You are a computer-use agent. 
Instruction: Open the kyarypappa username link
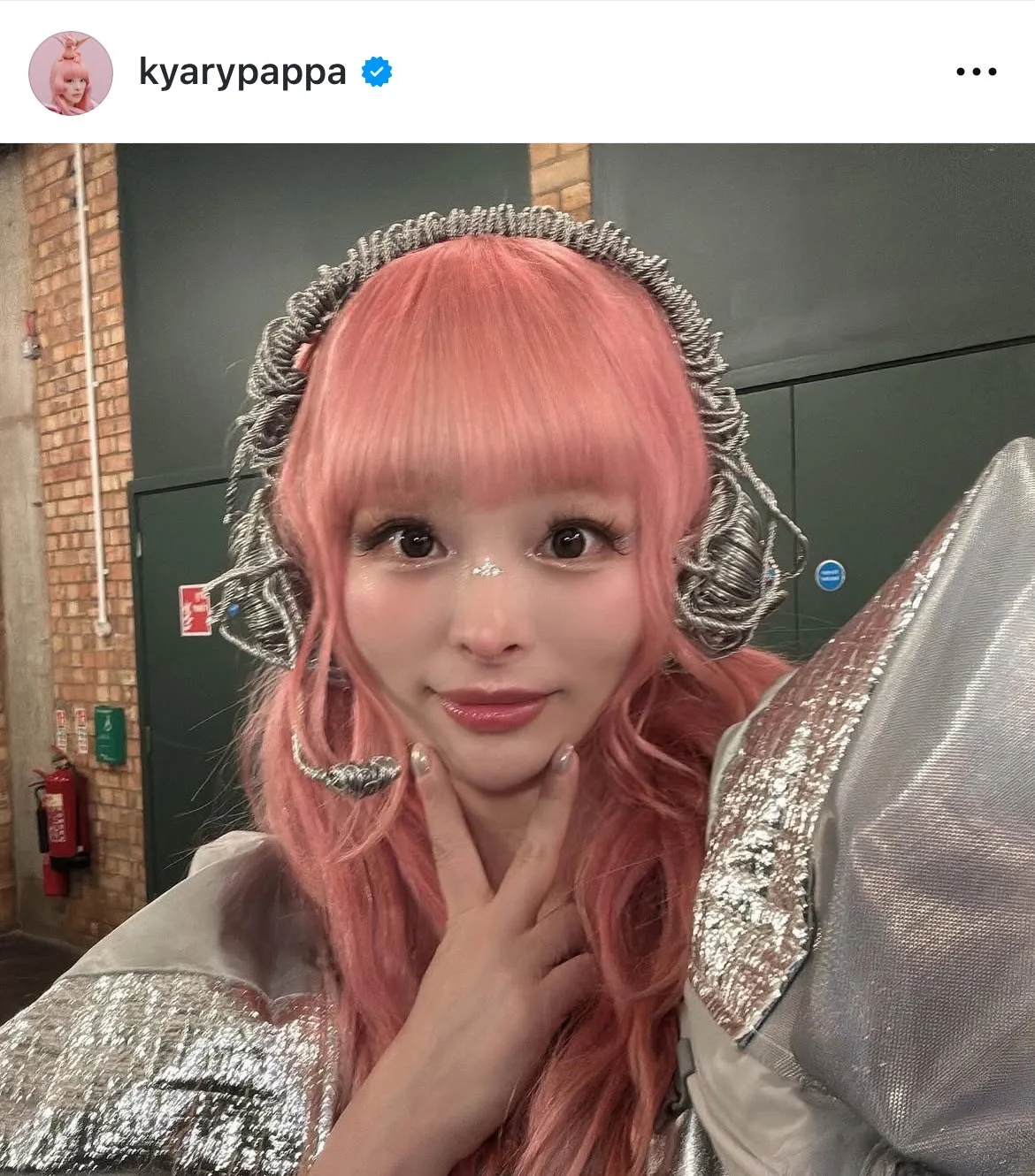(x=241, y=73)
